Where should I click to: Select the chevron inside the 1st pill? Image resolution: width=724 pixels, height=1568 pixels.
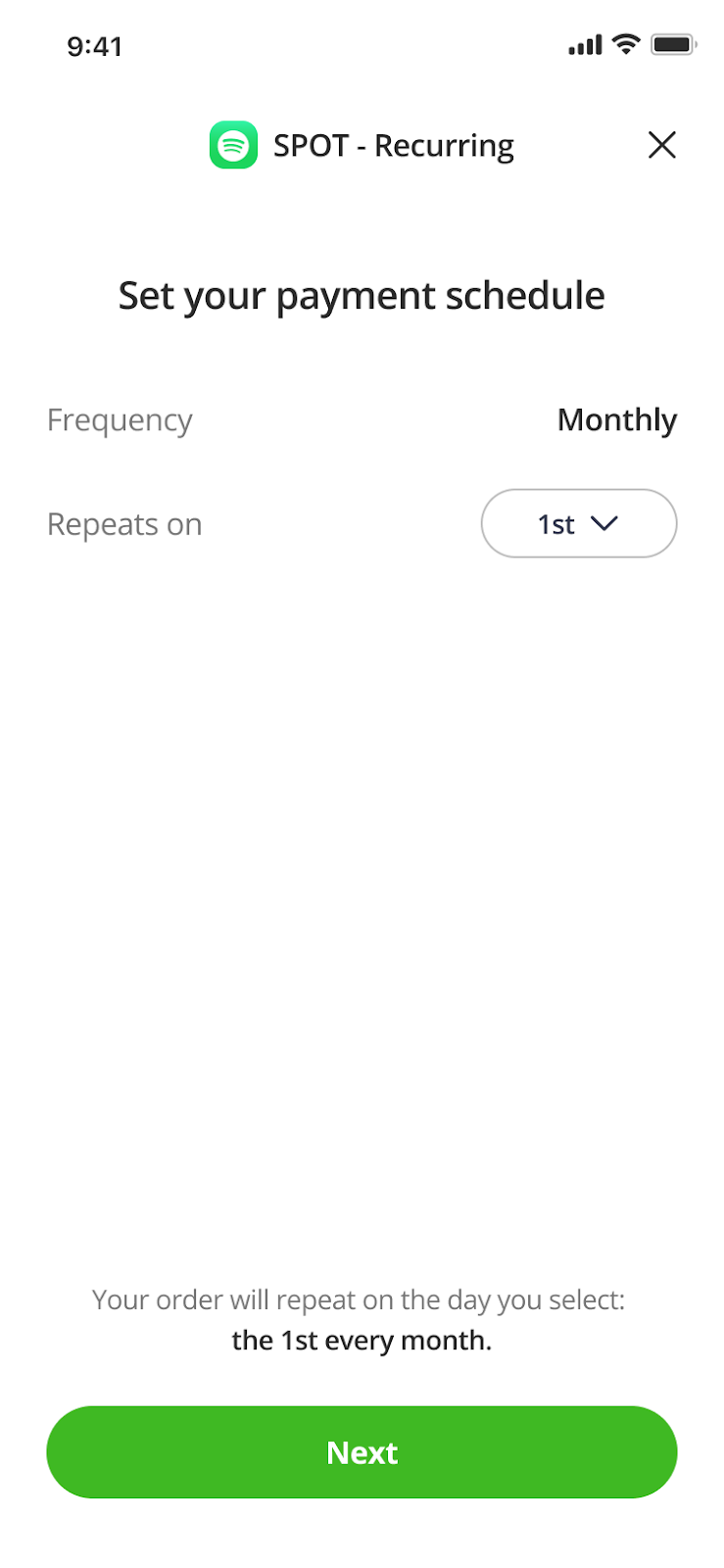coord(604,523)
